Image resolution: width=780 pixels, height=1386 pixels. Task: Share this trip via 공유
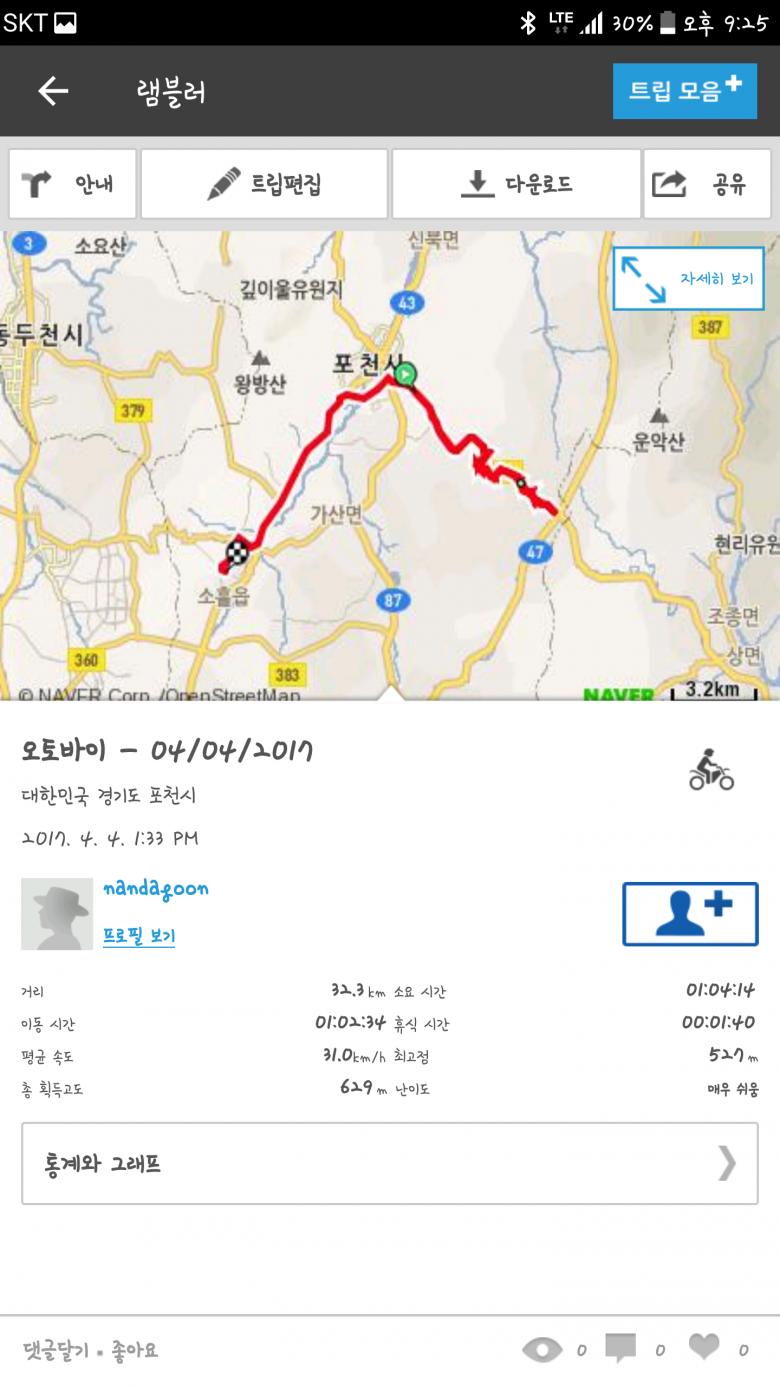(707, 184)
